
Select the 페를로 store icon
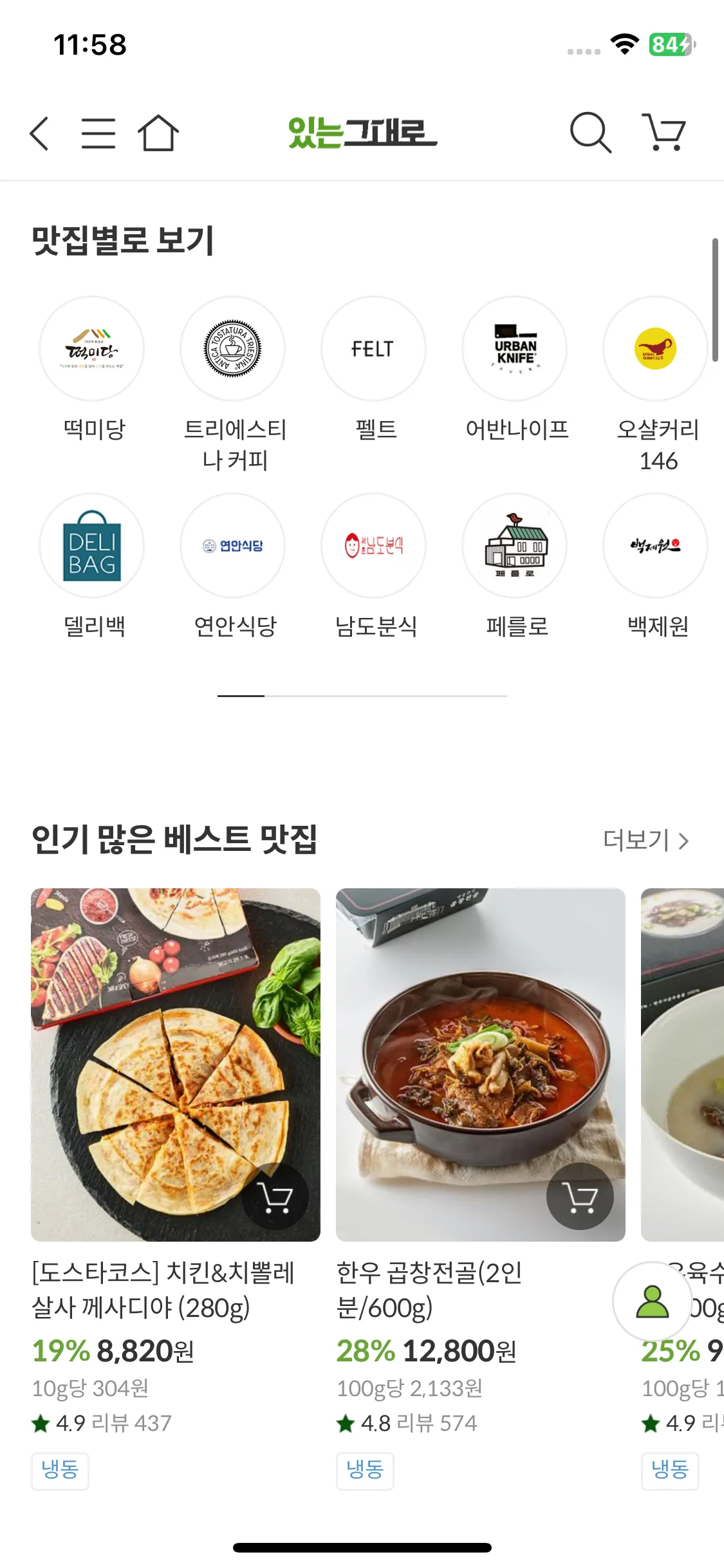(x=515, y=545)
